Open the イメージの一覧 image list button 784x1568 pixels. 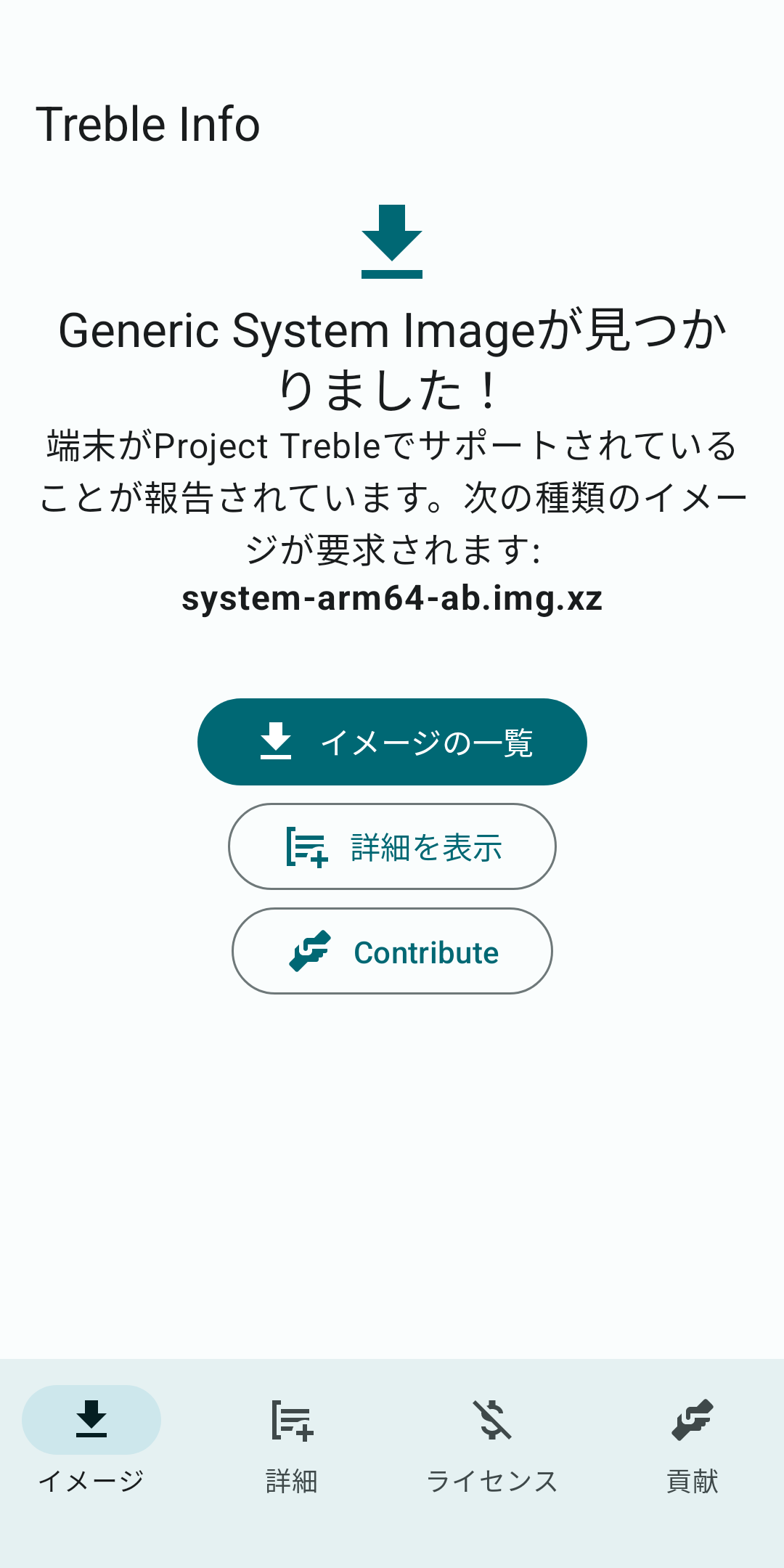(392, 742)
